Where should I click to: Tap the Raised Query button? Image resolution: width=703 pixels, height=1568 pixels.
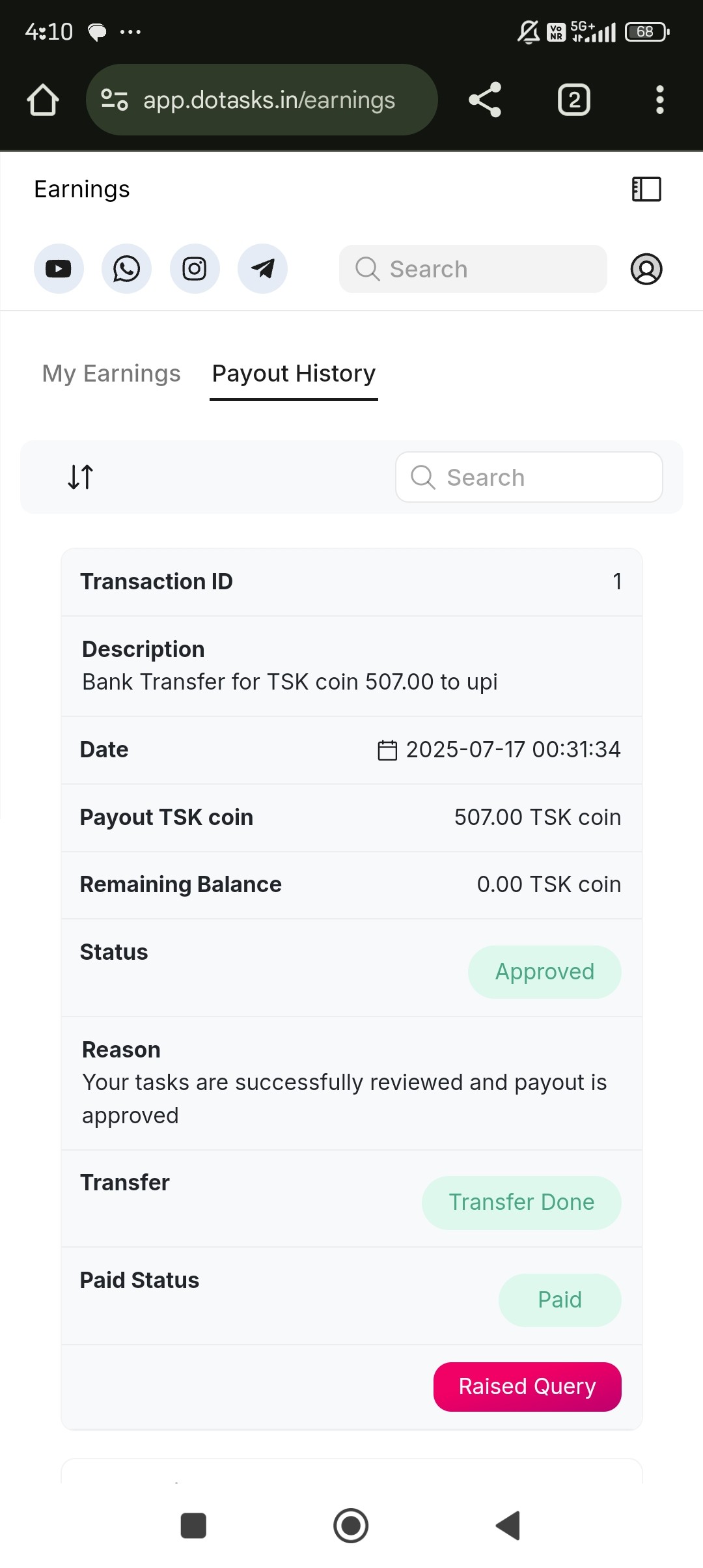pos(527,1386)
